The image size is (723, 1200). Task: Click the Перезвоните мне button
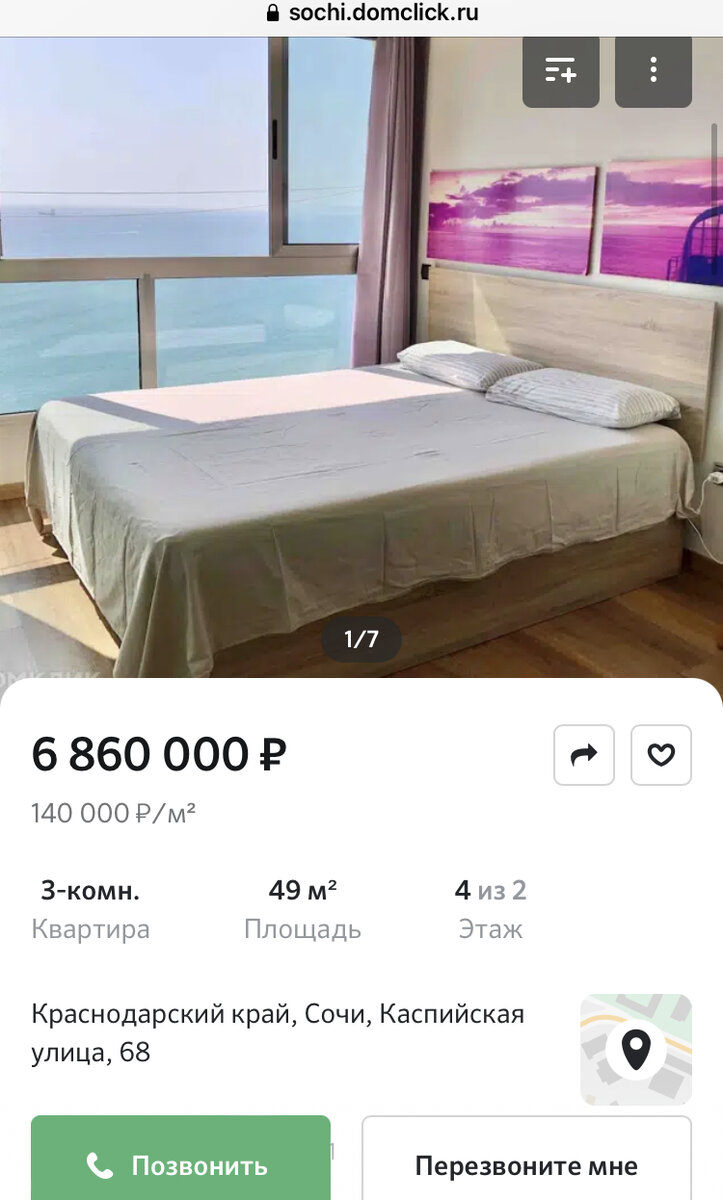coord(528,1165)
